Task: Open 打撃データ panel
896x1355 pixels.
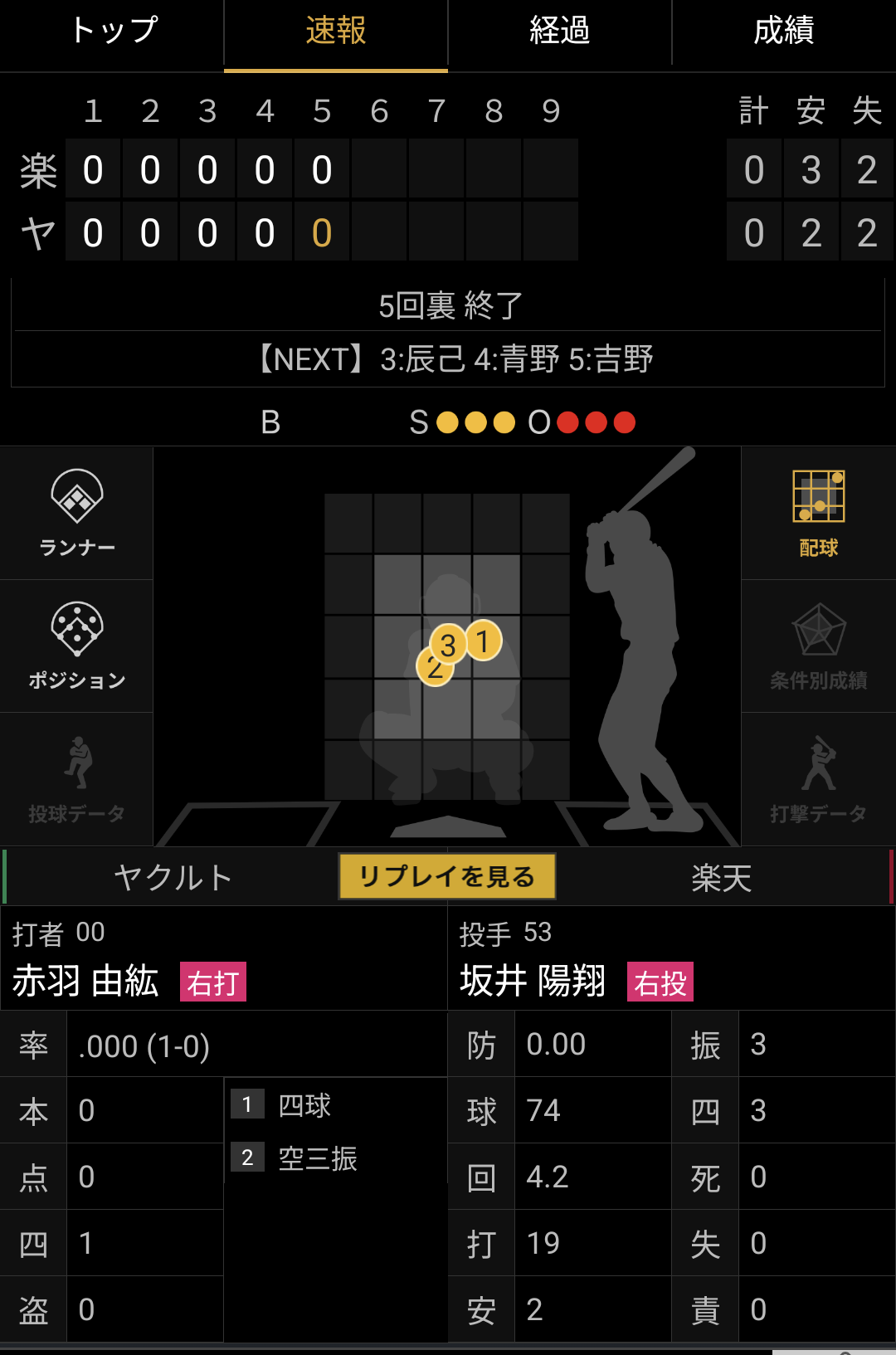Action: (x=818, y=778)
